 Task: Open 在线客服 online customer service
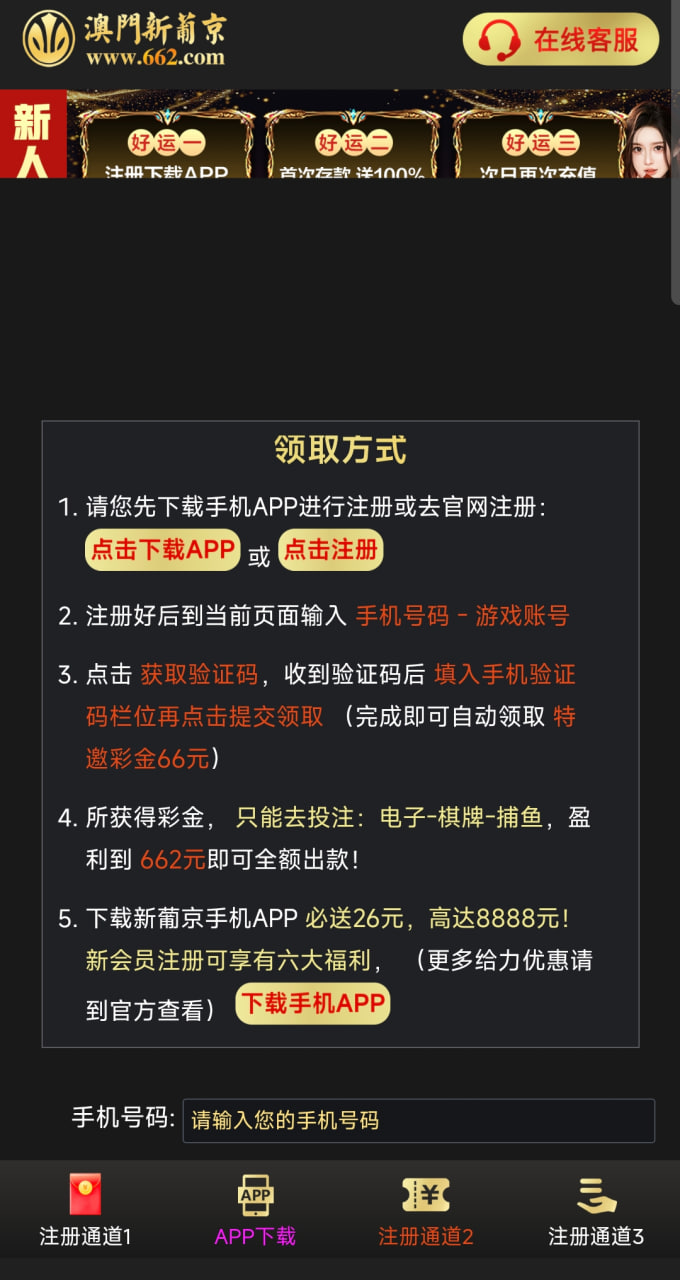coord(560,40)
